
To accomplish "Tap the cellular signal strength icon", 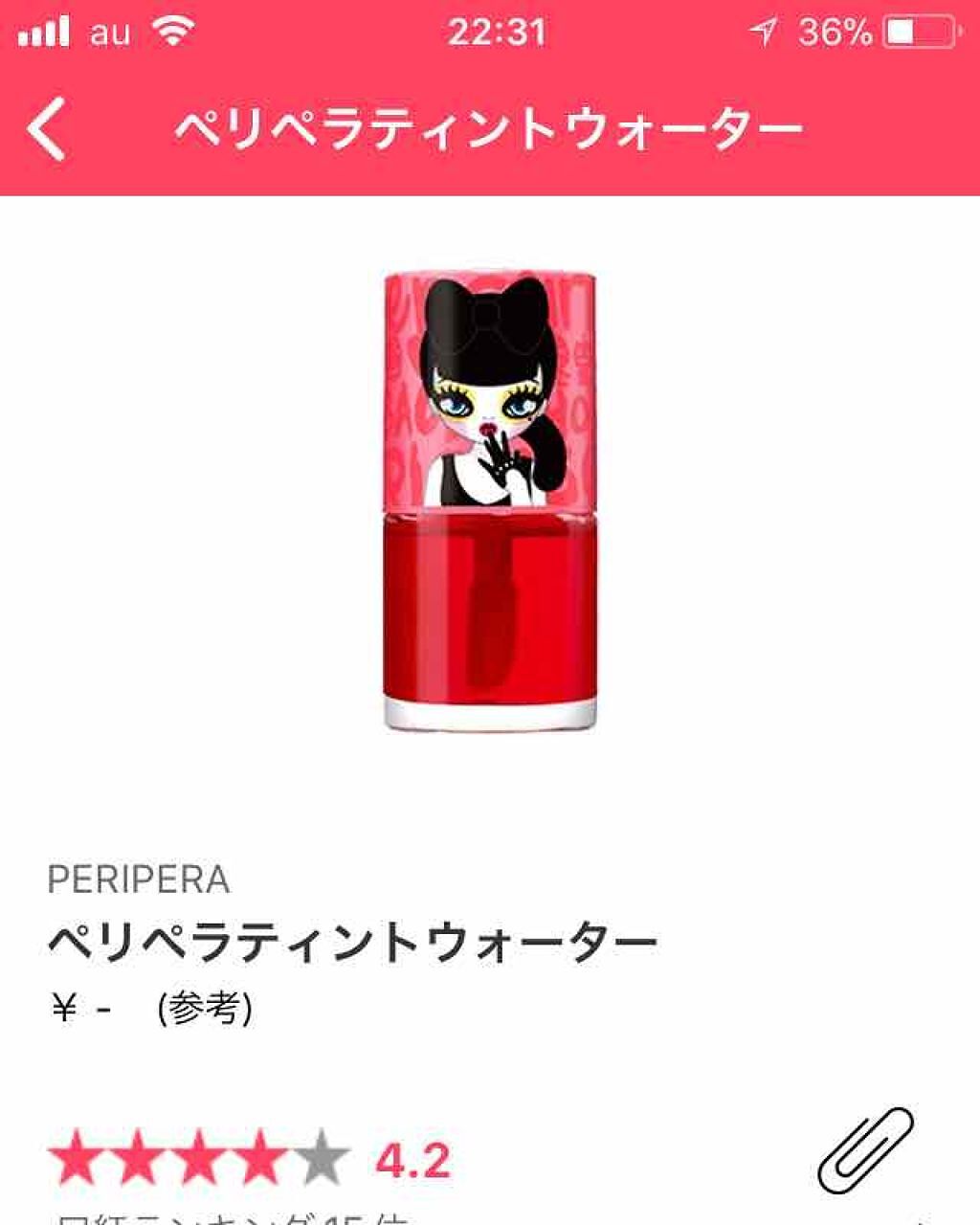I will (x=42, y=28).
